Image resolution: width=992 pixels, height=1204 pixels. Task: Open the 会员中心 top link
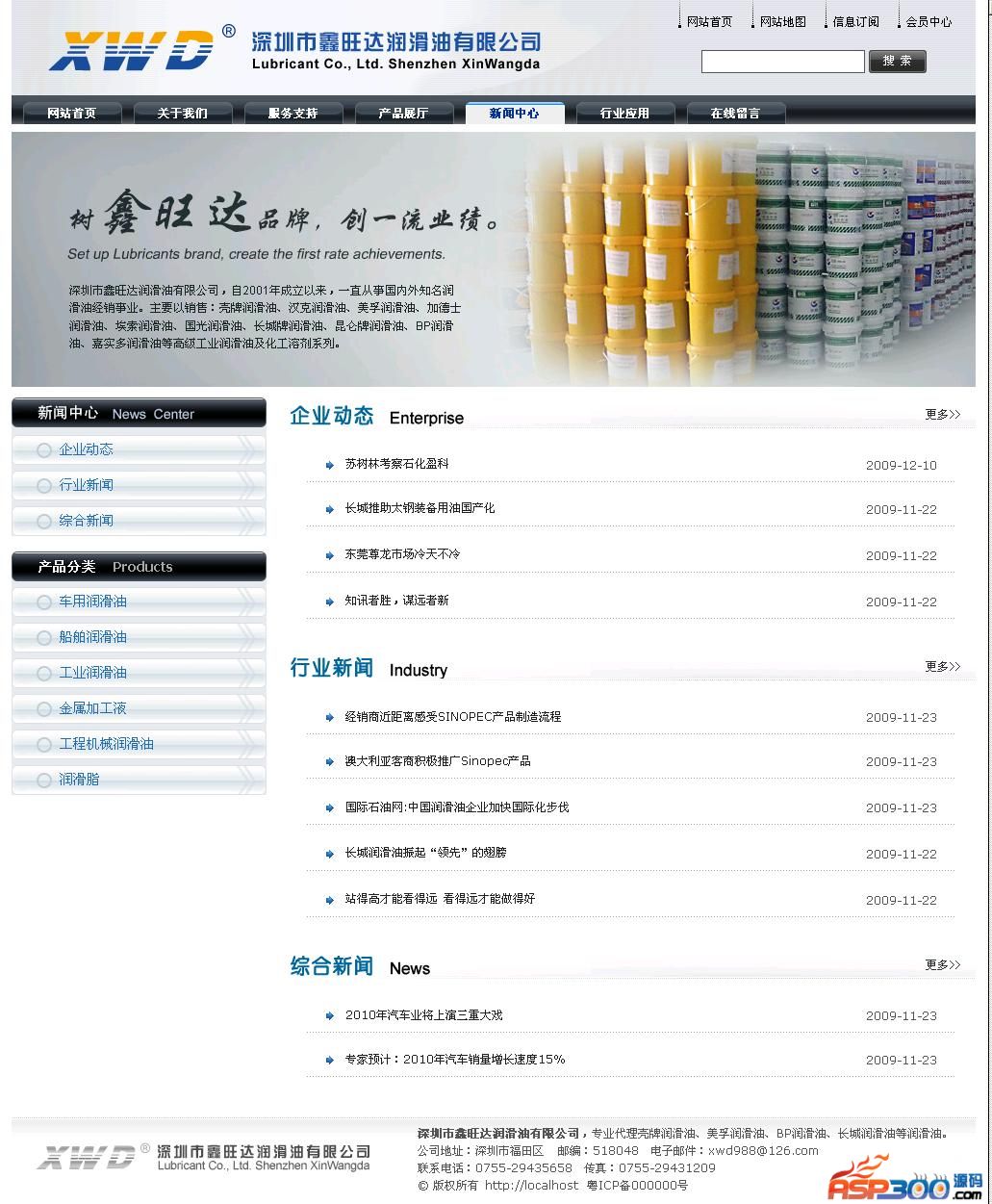pos(928,21)
